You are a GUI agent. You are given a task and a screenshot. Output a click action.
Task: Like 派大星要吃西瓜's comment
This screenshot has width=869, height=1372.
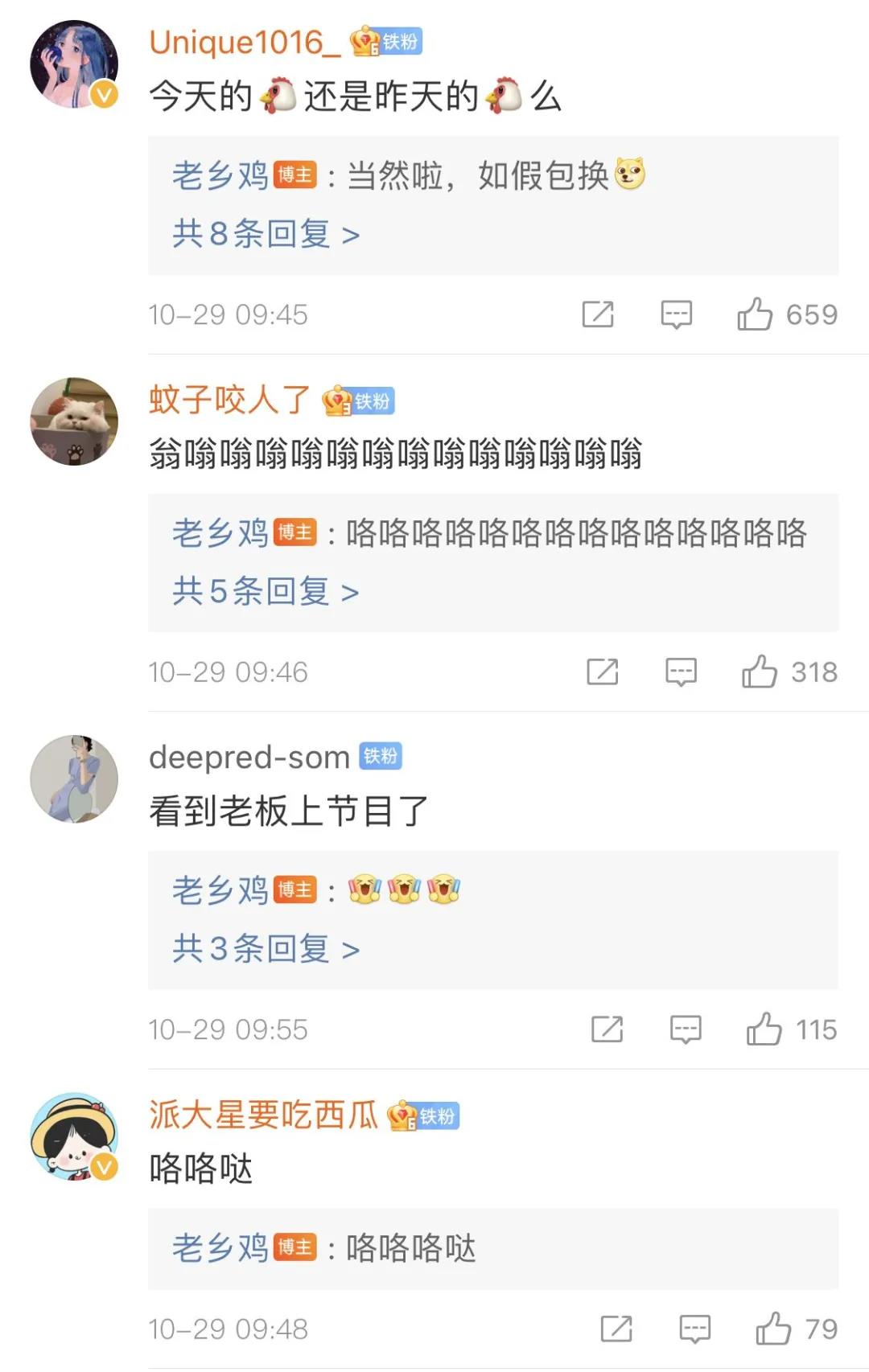[x=773, y=1329]
